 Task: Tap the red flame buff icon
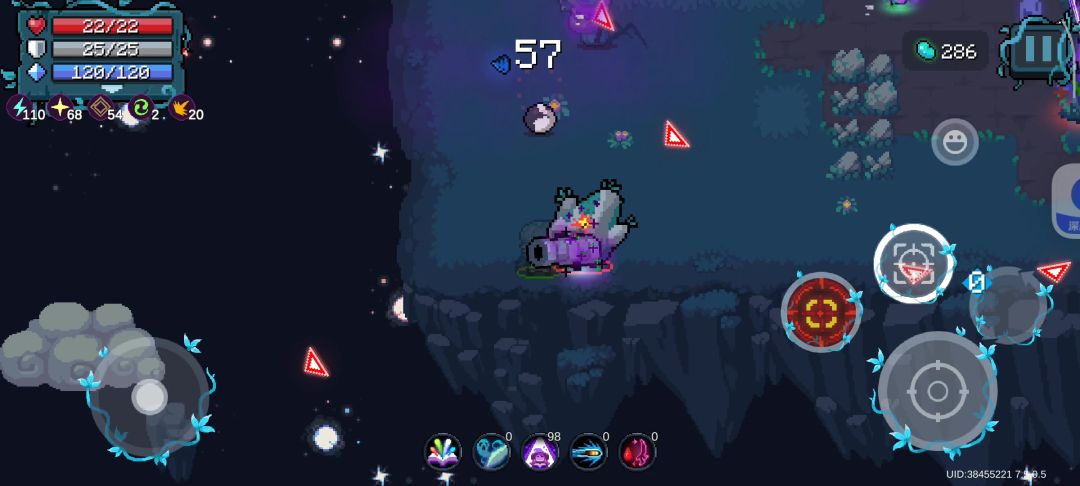(x=637, y=452)
